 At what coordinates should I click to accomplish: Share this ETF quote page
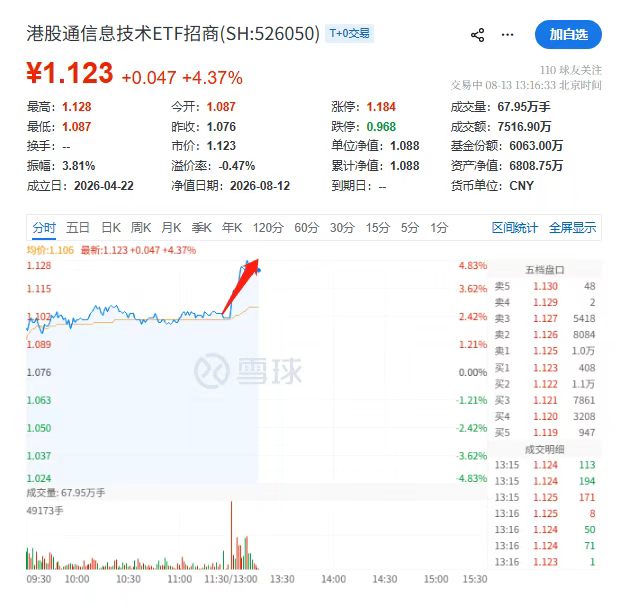477,35
